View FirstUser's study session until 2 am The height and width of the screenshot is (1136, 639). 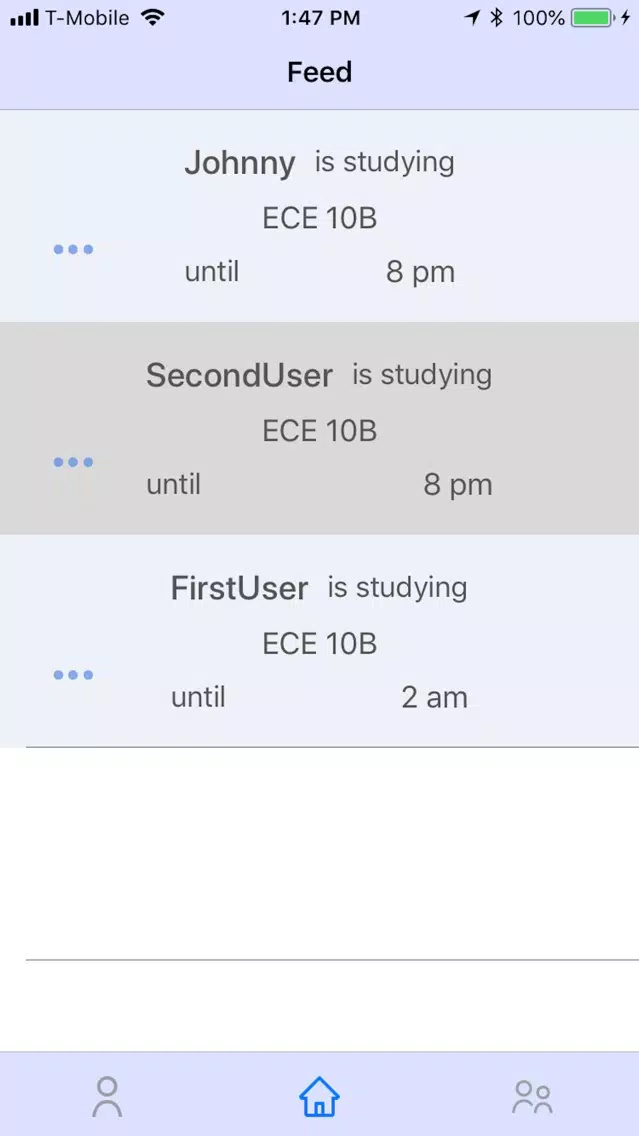click(x=320, y=640)
